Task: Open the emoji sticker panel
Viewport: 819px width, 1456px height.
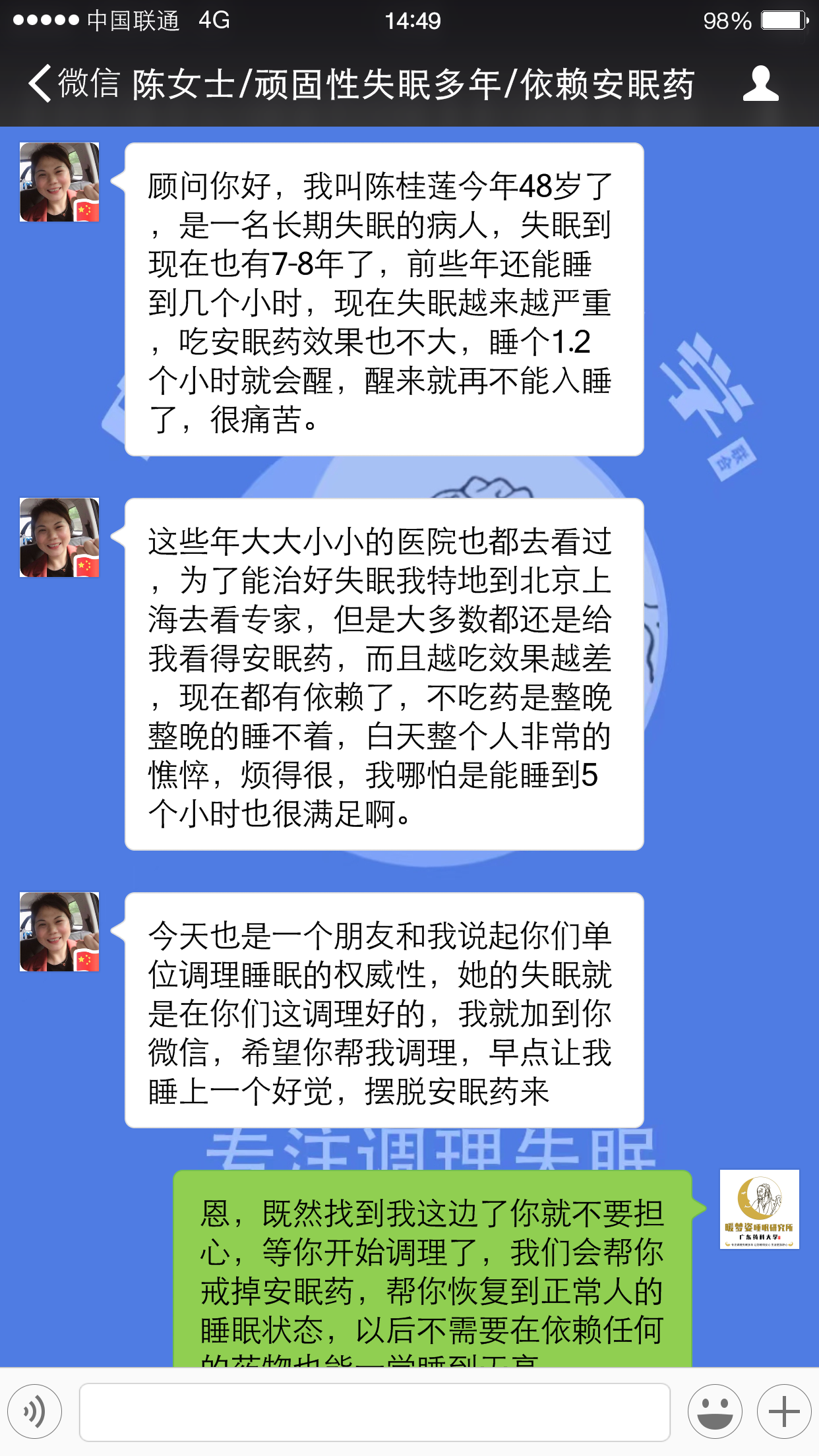Action: click(715, 1412)
